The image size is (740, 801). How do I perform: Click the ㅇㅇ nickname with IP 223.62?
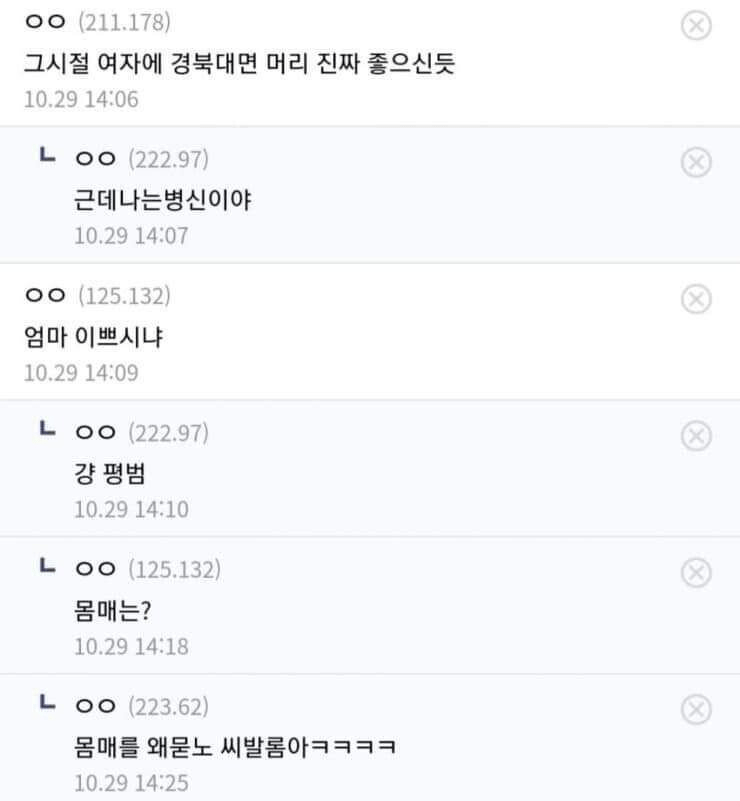tap(95, 707)
